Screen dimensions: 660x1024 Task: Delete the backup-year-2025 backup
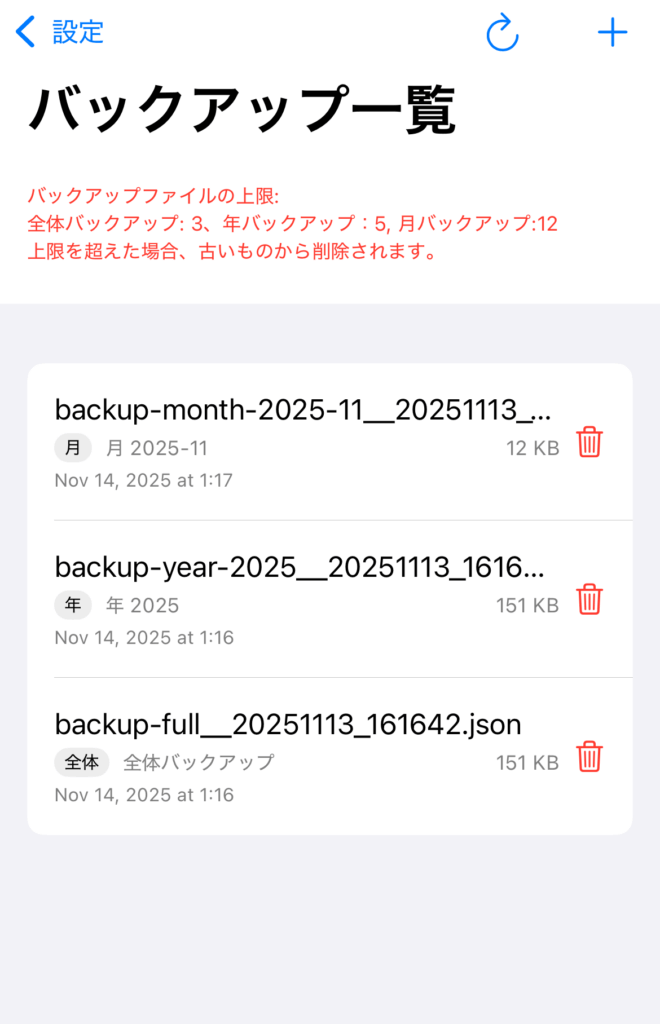point(590,599)
